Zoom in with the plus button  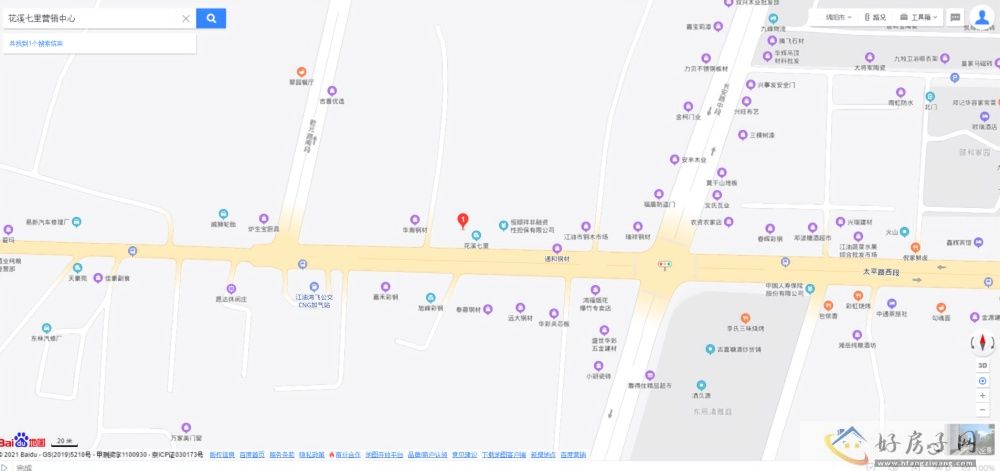pyautogui.click(x=983, y=395)
